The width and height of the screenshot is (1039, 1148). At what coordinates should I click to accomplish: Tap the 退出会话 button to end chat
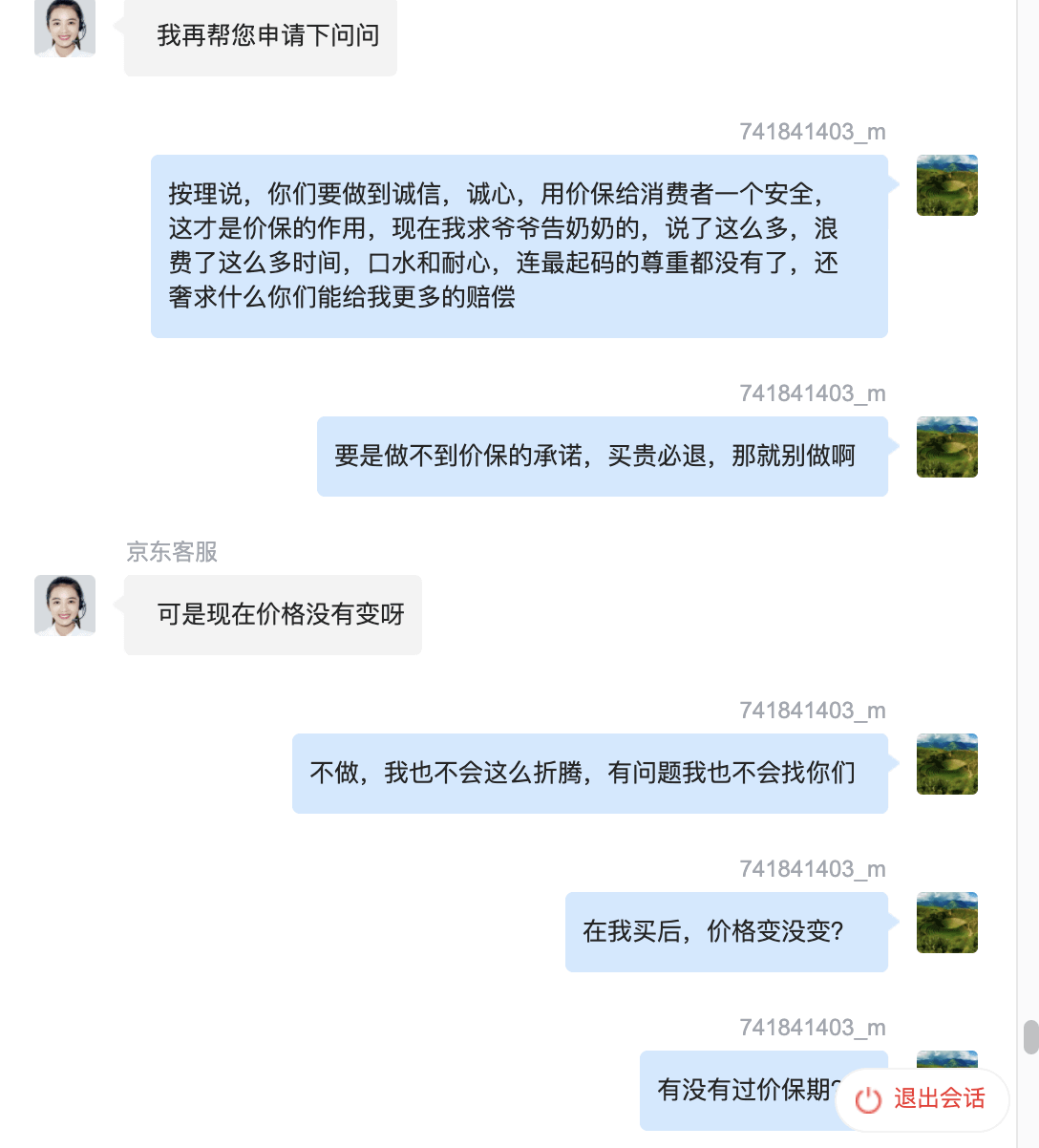[922, 1099]
